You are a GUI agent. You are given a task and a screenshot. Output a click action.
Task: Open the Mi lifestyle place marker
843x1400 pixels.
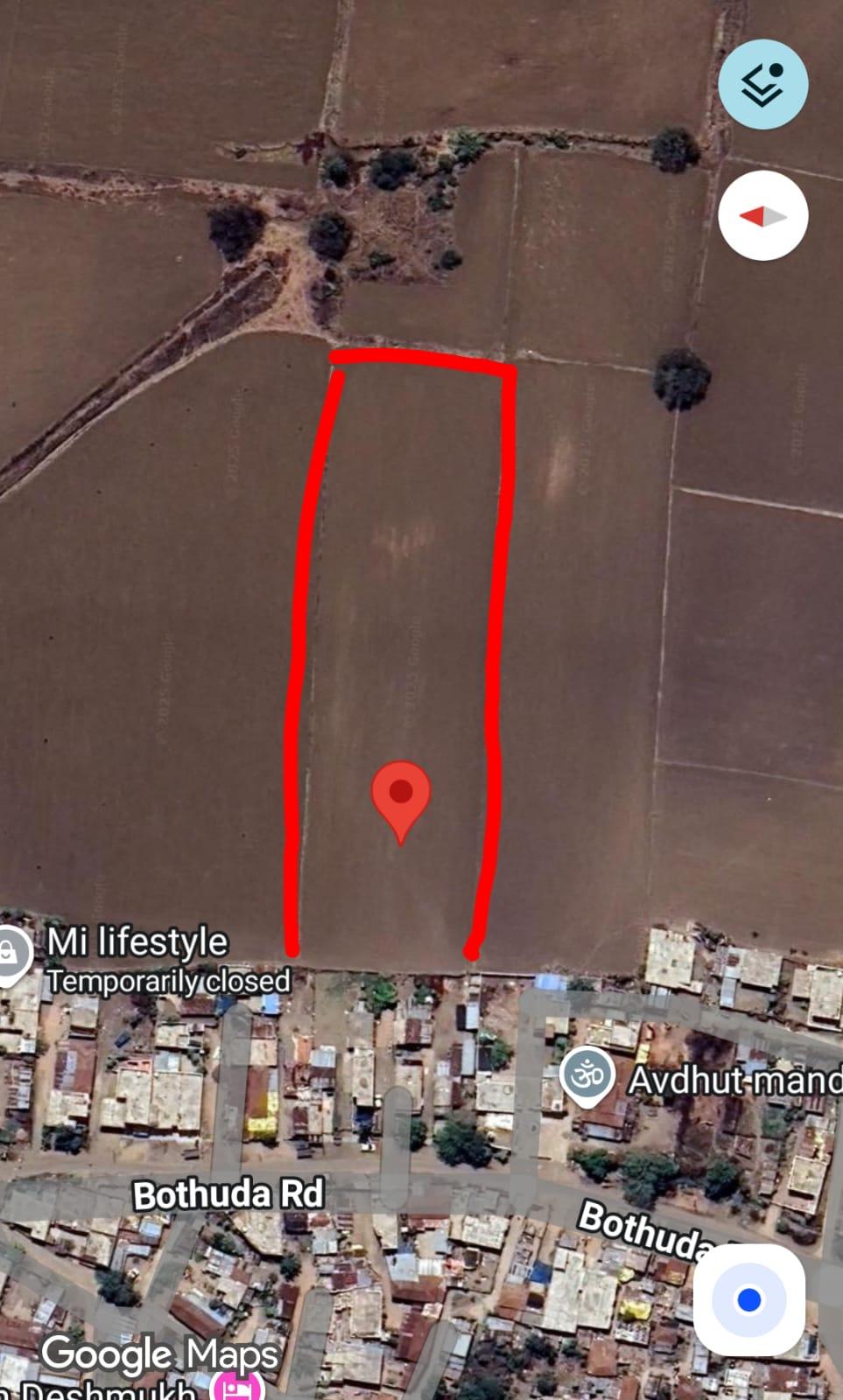[x=9, y=952]
